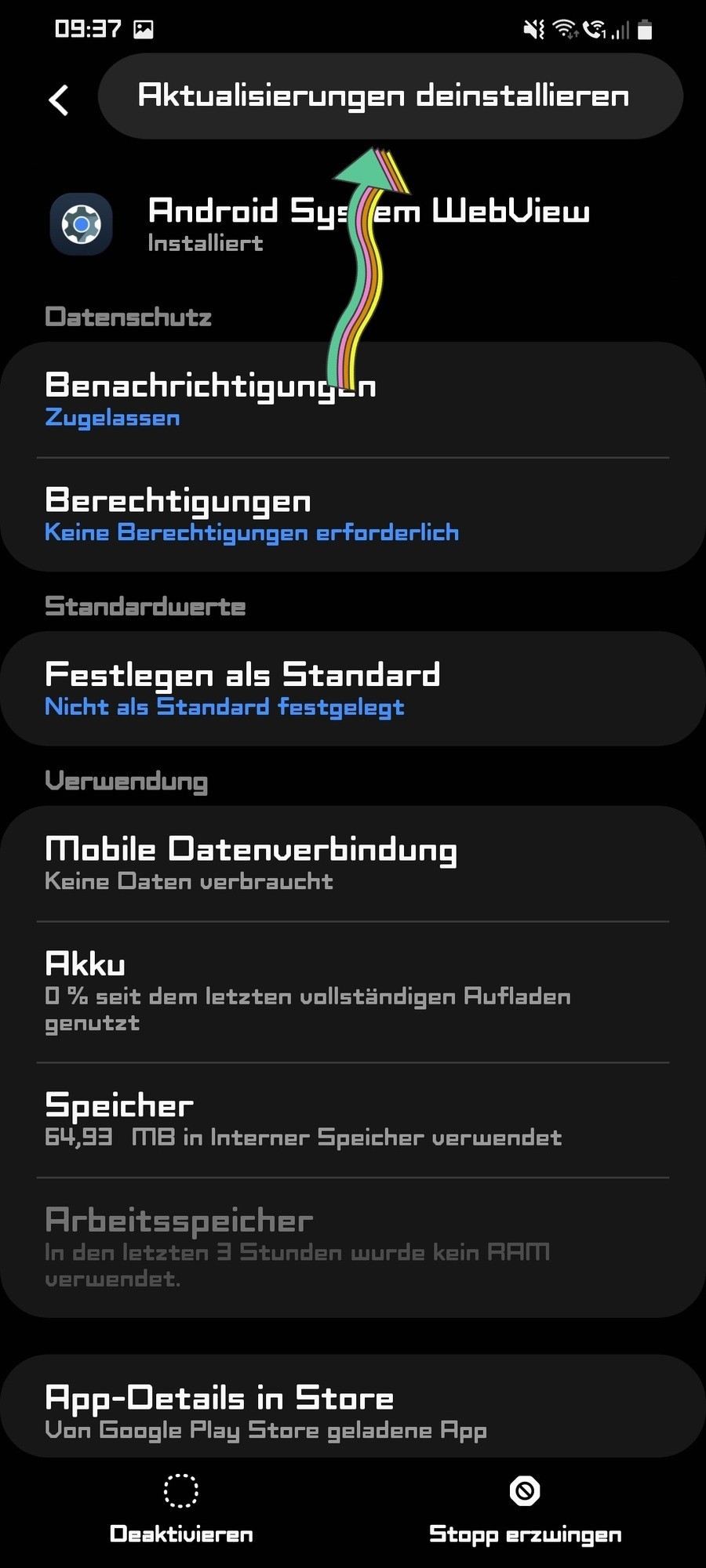706x1568 pixels.
Task: Open Benachrichtigungen settings
Action: [210, 400]
